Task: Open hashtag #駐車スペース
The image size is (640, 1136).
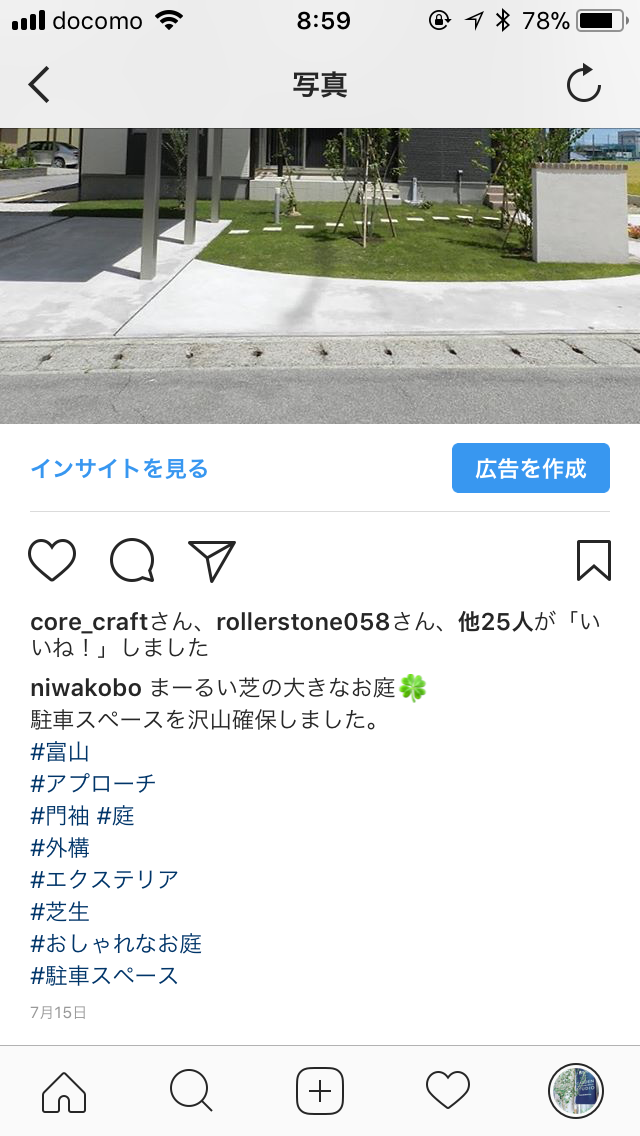Action: coord(104,976)
